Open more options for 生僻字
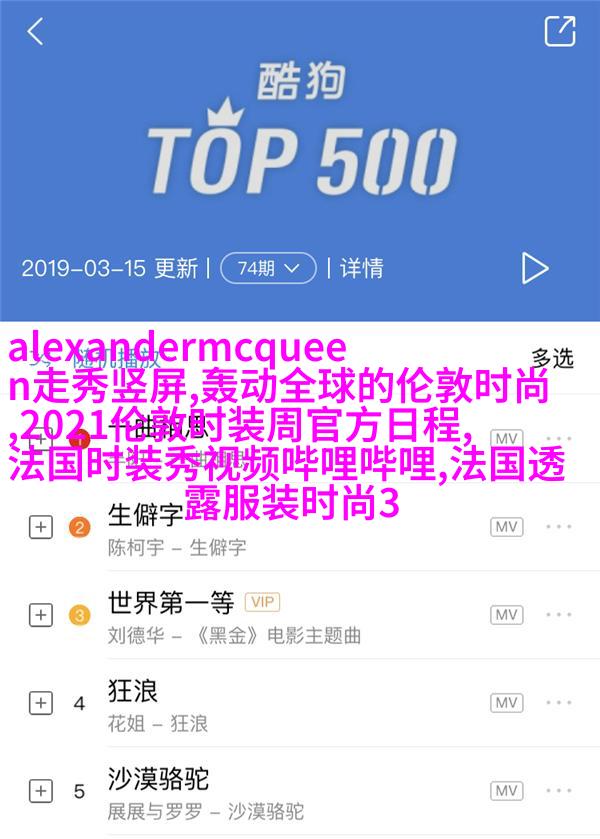This screenshot has width=600, height=839. click(x=559, y=527)
